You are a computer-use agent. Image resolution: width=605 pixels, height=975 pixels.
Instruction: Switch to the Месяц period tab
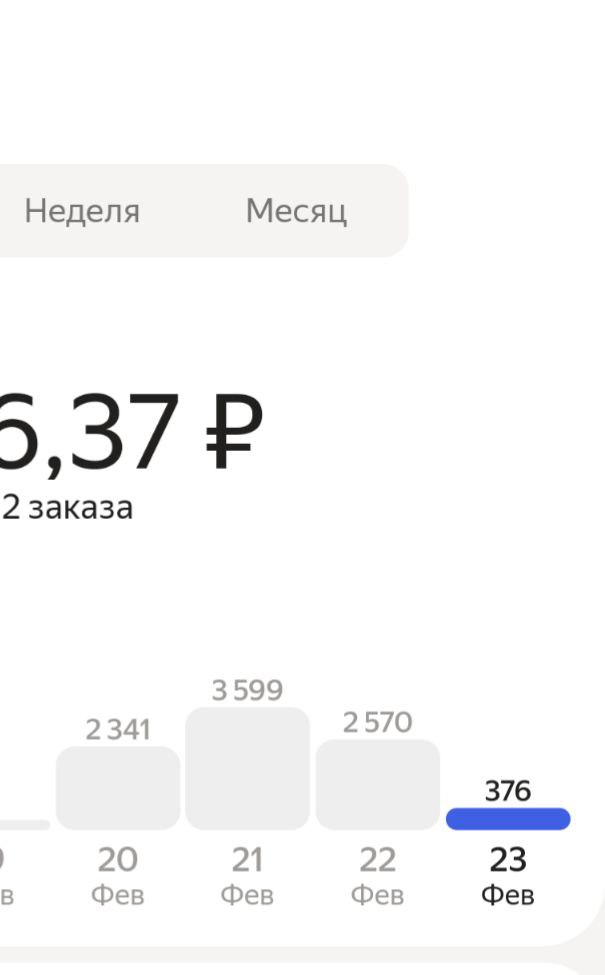(296, 211)
